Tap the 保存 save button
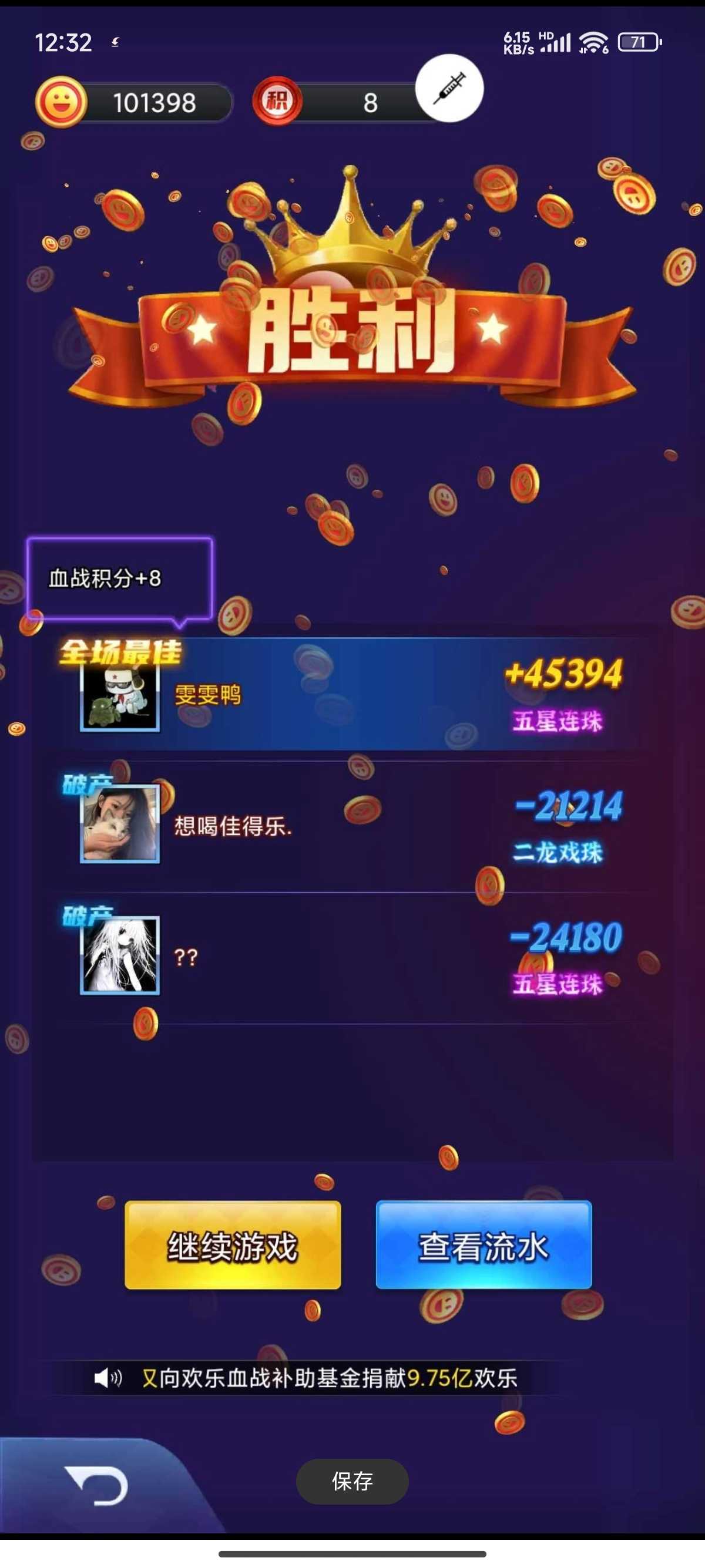 pos(352,1480)
